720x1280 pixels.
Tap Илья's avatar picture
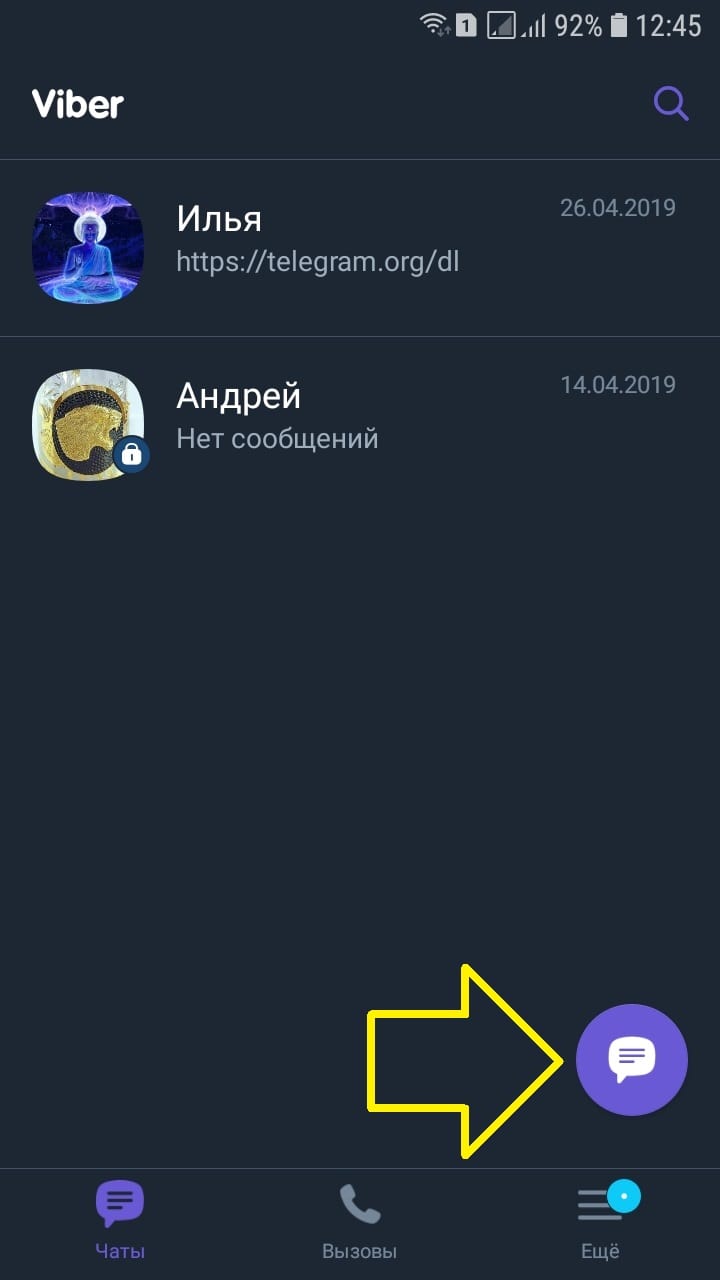(x=88, y=248)
